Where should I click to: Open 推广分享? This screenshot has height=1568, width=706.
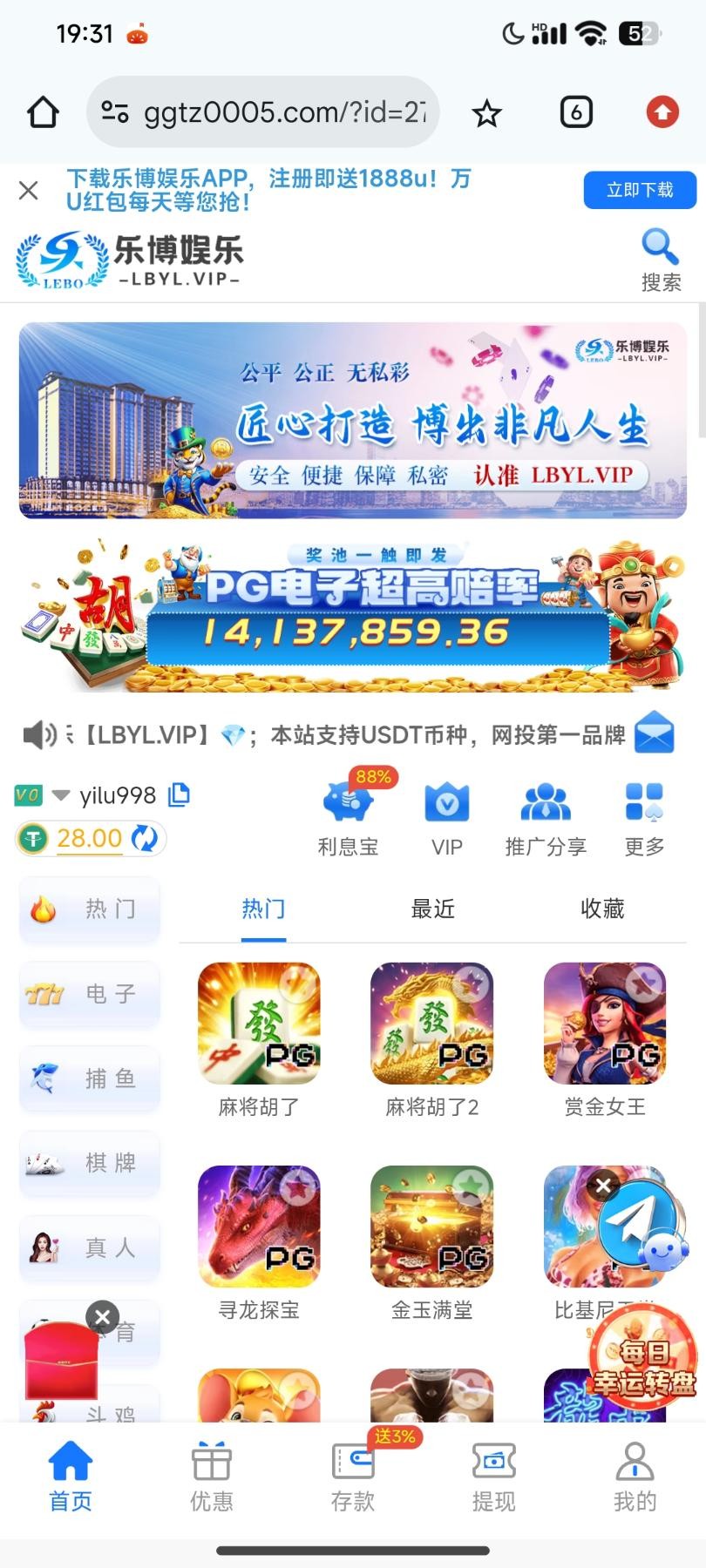(546, 819)
